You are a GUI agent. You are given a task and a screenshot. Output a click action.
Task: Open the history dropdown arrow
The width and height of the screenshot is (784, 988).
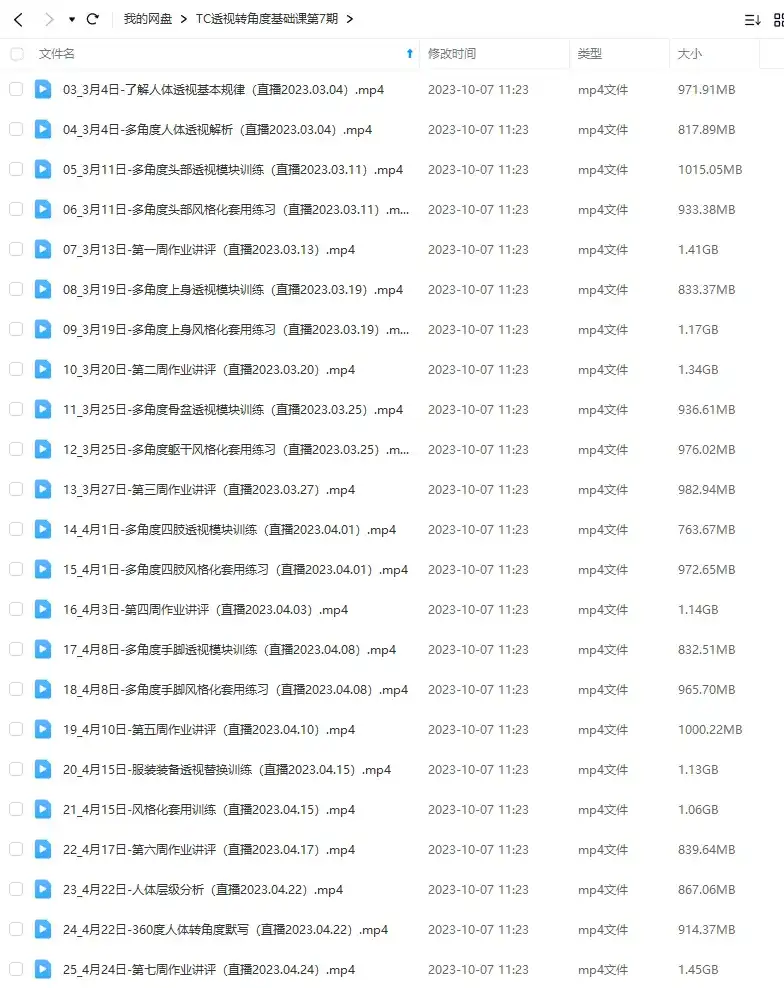point(72,19)
